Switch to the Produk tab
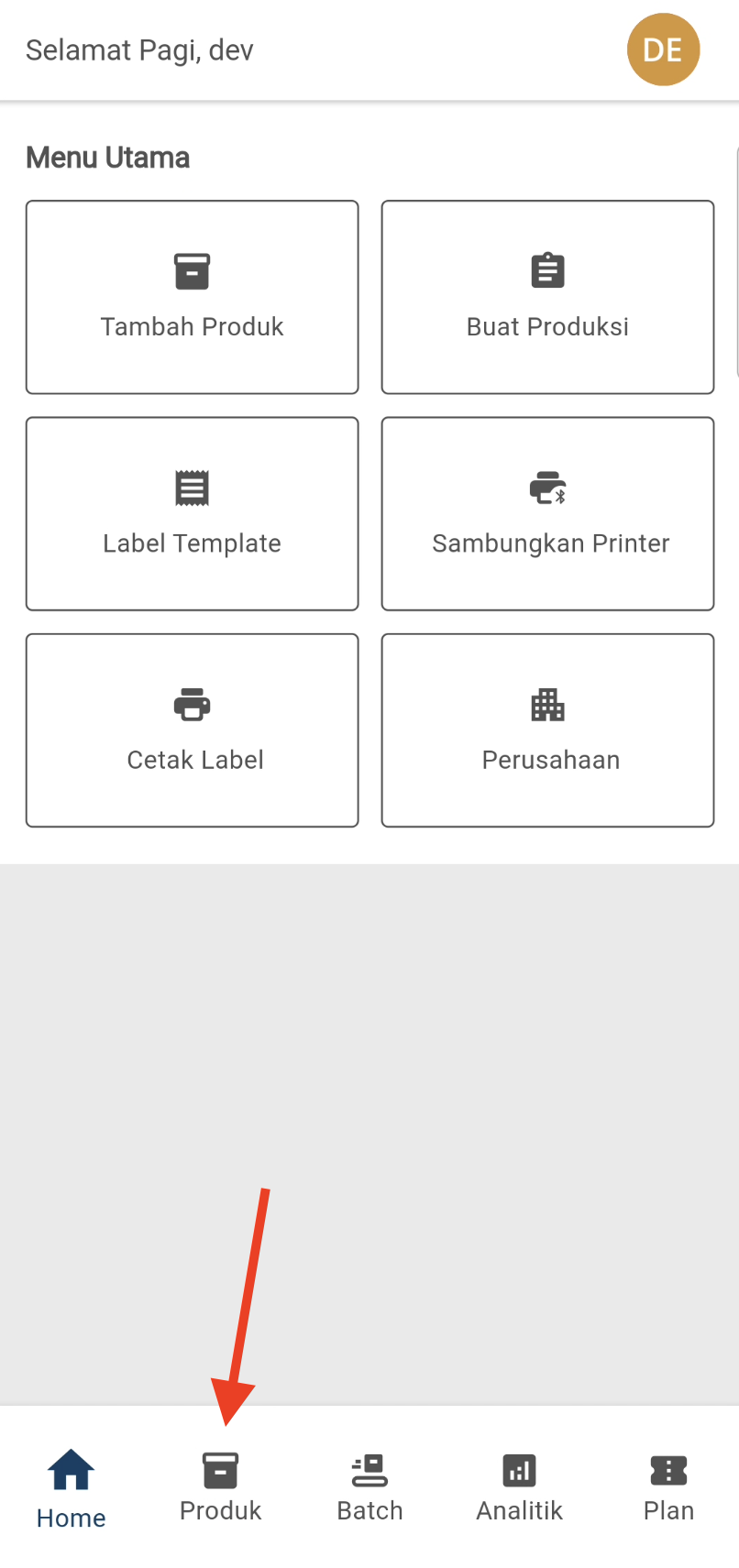The width and height of the screenshot is (739, 1568). (x=220, y=1488)
